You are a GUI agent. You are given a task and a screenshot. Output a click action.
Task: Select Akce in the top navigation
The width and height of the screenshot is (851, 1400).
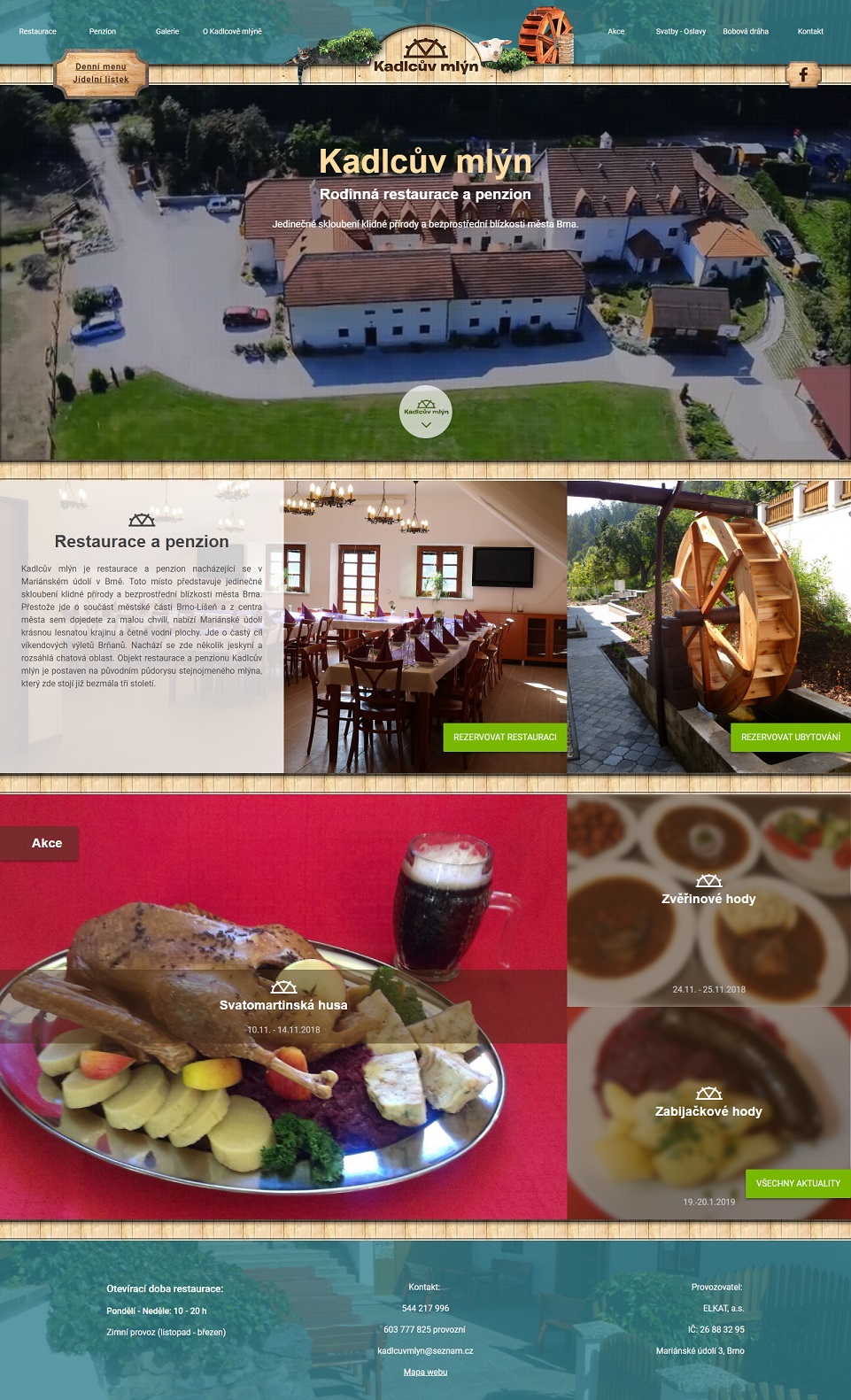coord(616,31)
